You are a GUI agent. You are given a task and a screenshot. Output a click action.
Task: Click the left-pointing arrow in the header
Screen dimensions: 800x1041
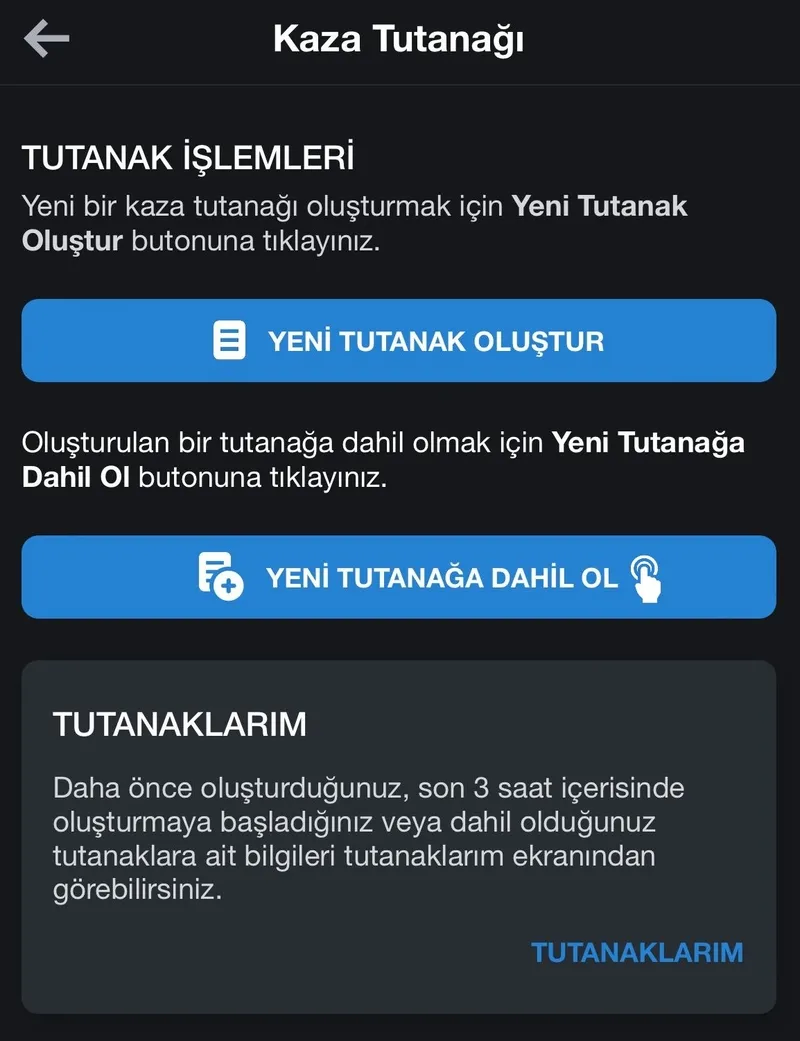(45, 39)
